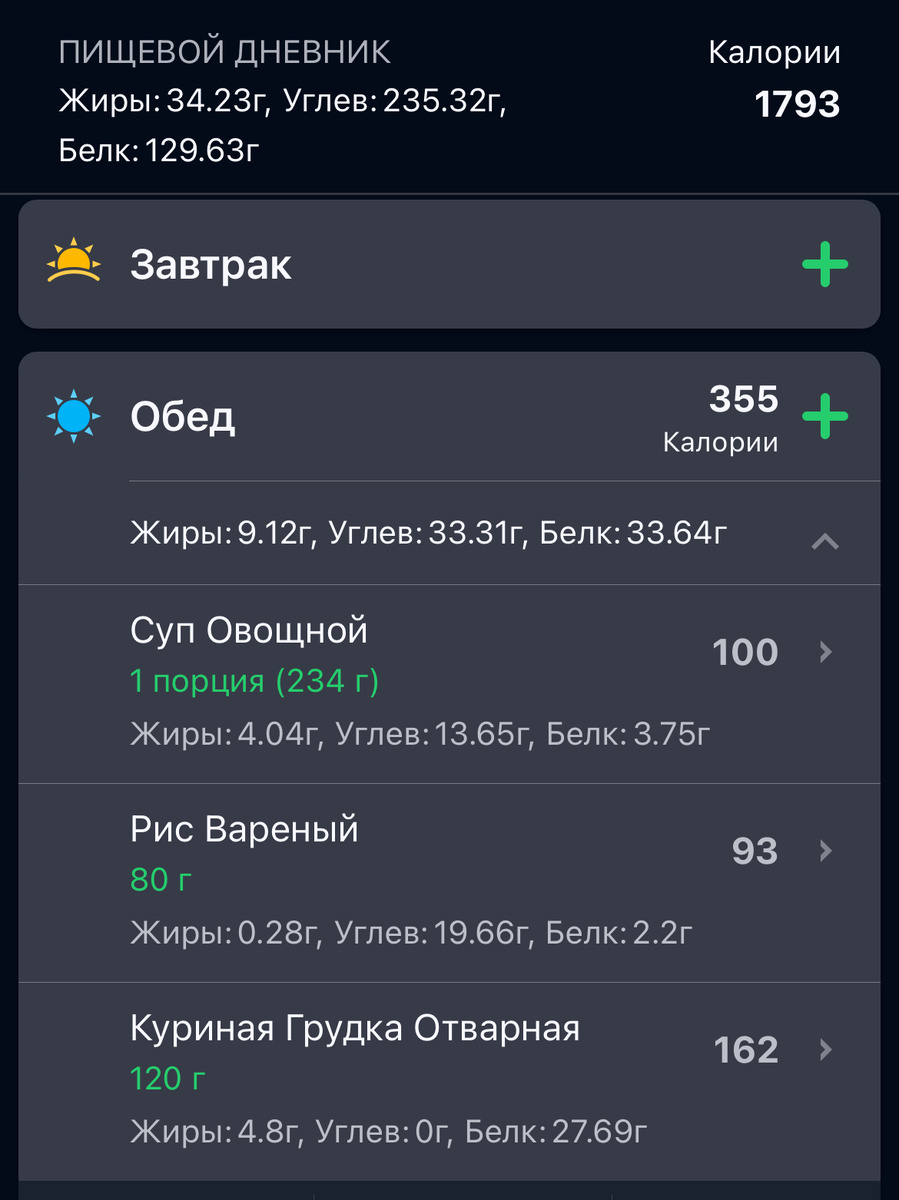Image resolution: width=899 pixels, height=1200 pixels.
Task: Open details arrow for Рис Вареный
Action: tap(827, 851)
